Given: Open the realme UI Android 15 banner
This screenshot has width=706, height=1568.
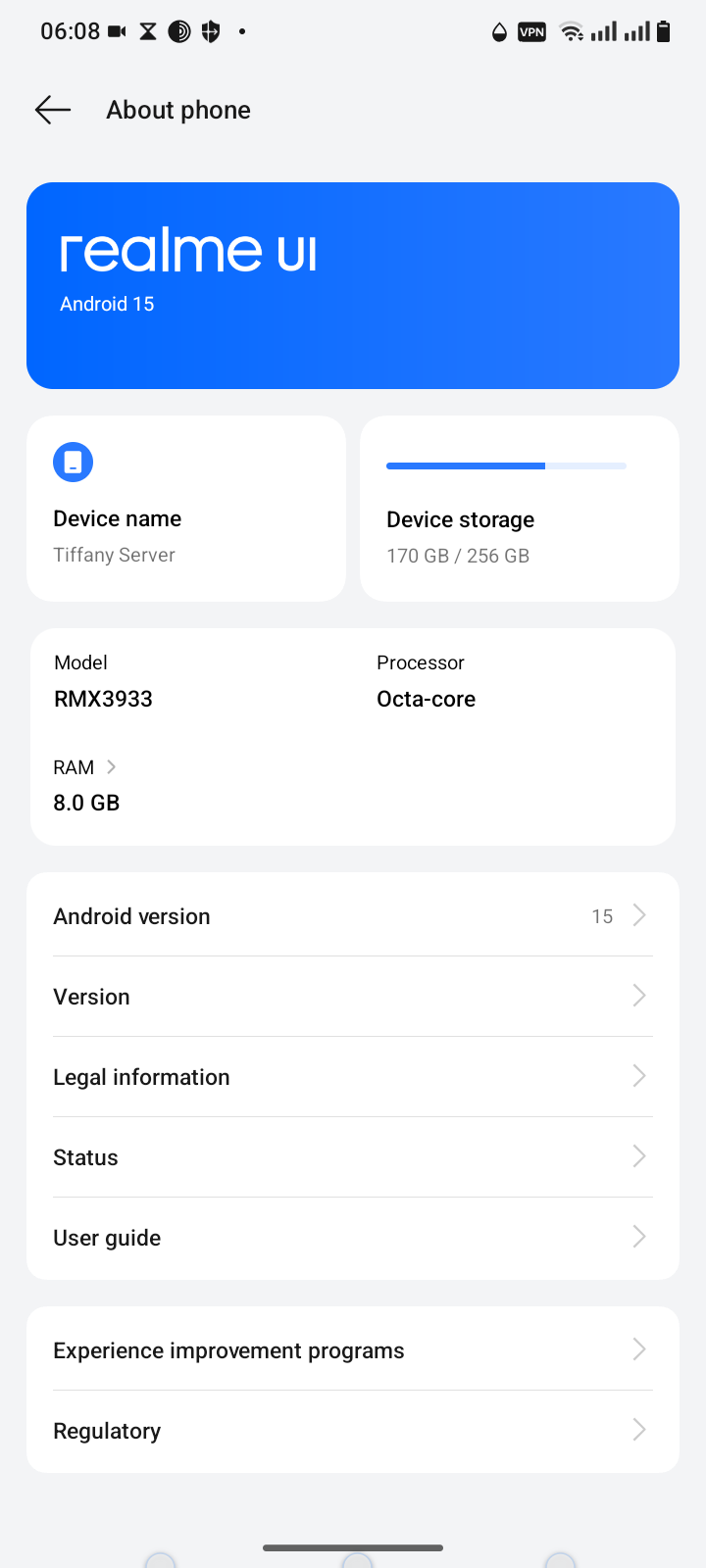Looking at the screenshot, I should [353, 285].
